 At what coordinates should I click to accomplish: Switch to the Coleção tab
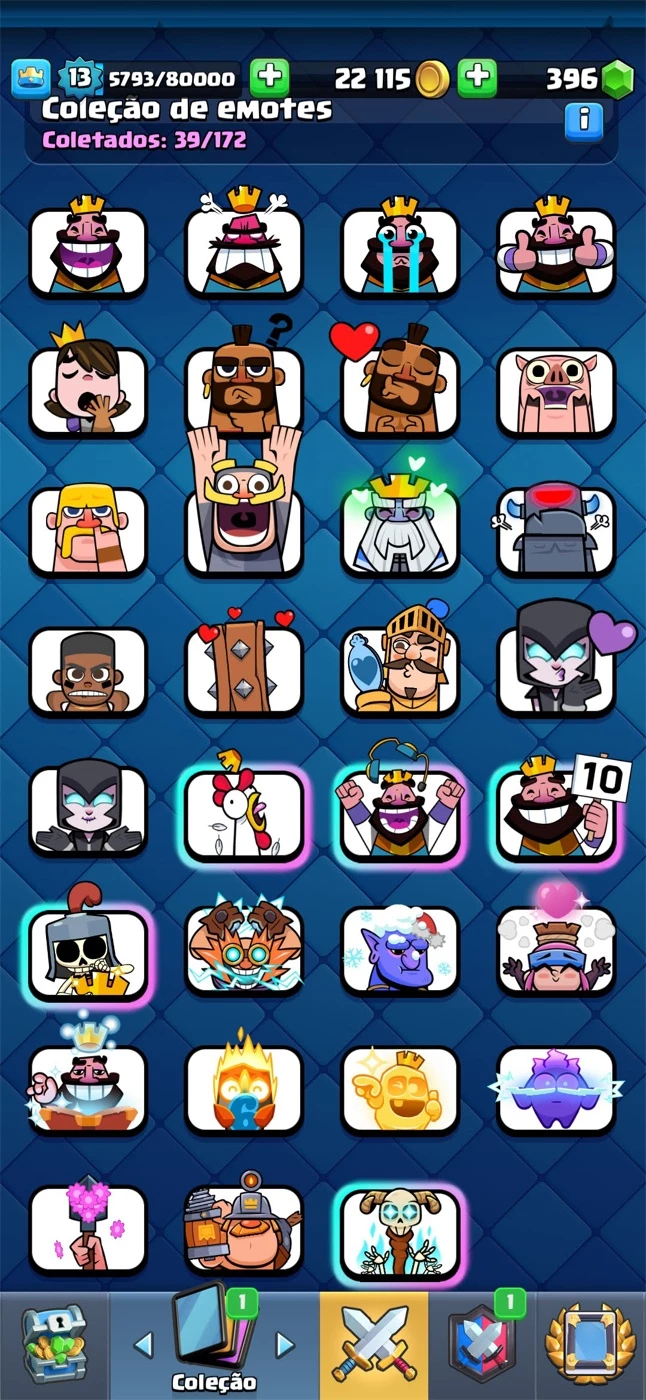coord(214,1344)
